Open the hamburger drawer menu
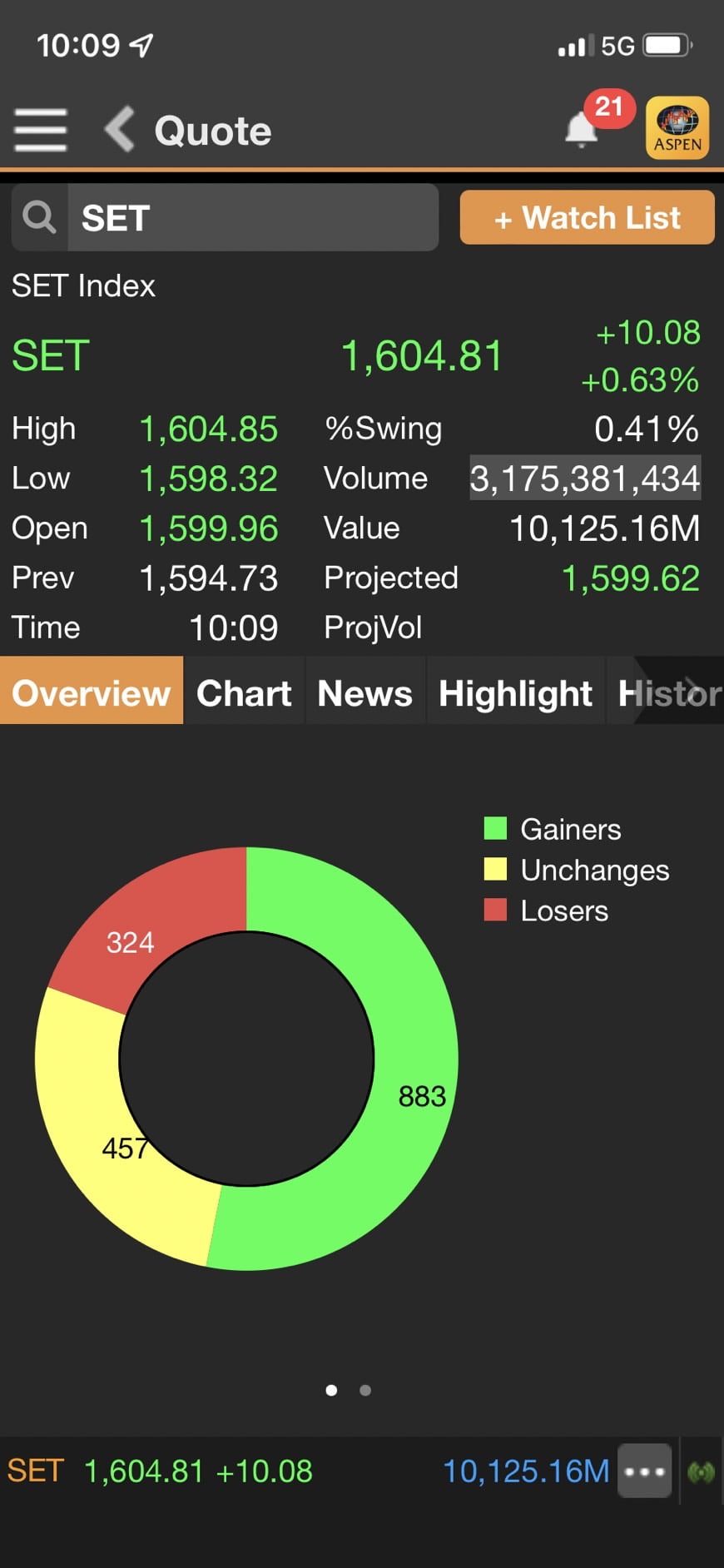The height and width of the screenshot is (1568, 724). coord(40,131)
